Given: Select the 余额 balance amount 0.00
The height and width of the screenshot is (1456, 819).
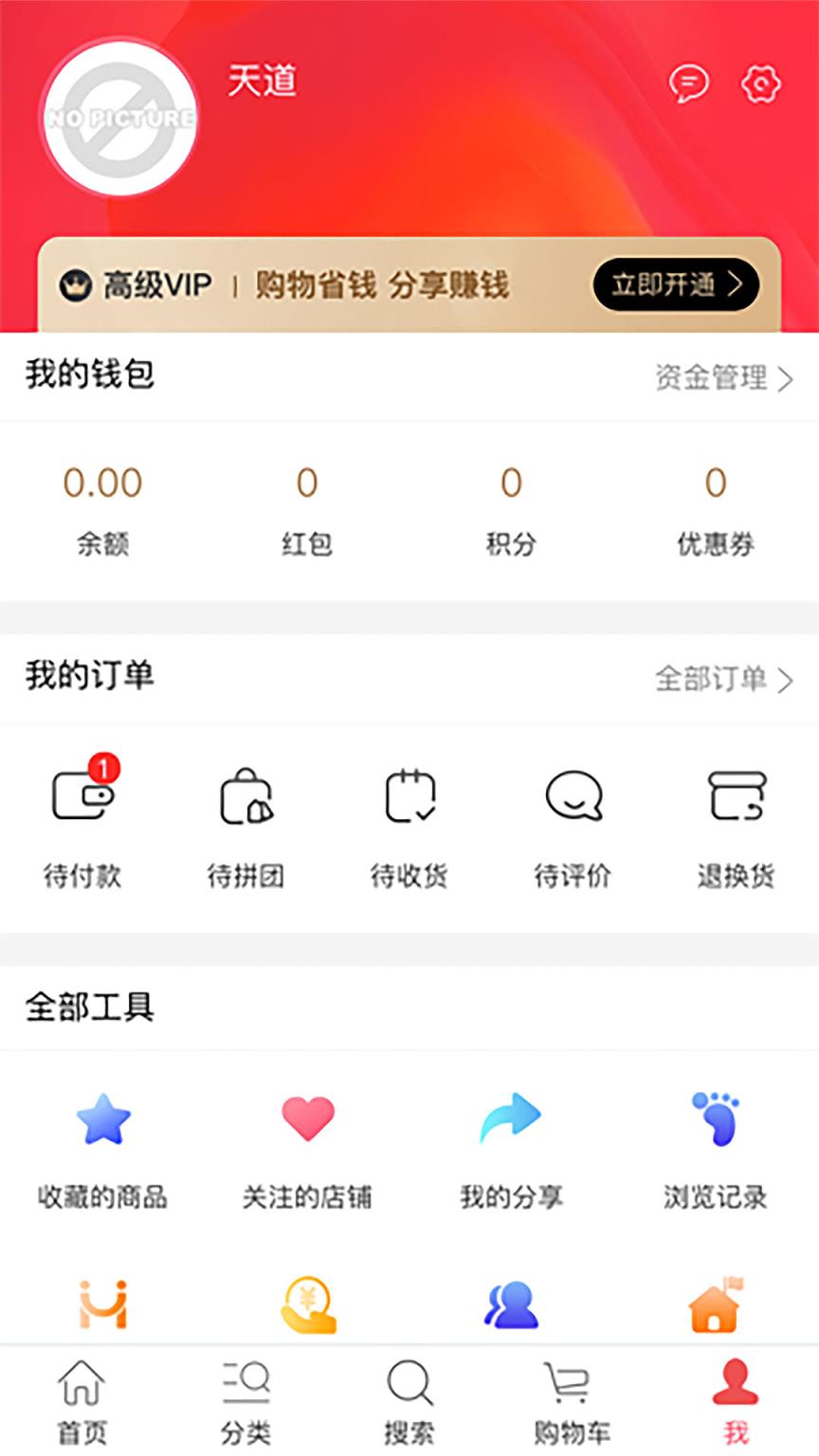Looking at the screenshot, I should point(104,483).
